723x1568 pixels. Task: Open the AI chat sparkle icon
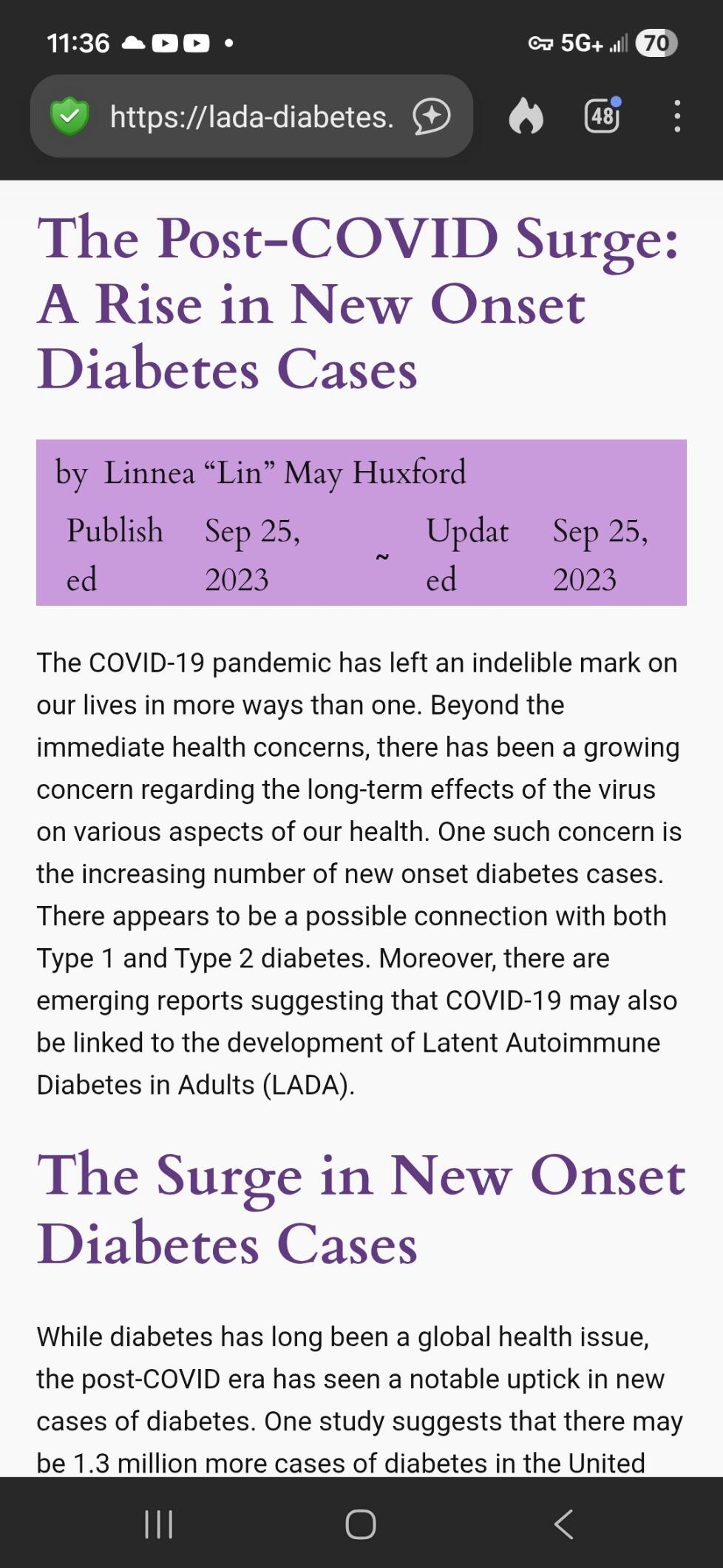[x=432, y=116]
